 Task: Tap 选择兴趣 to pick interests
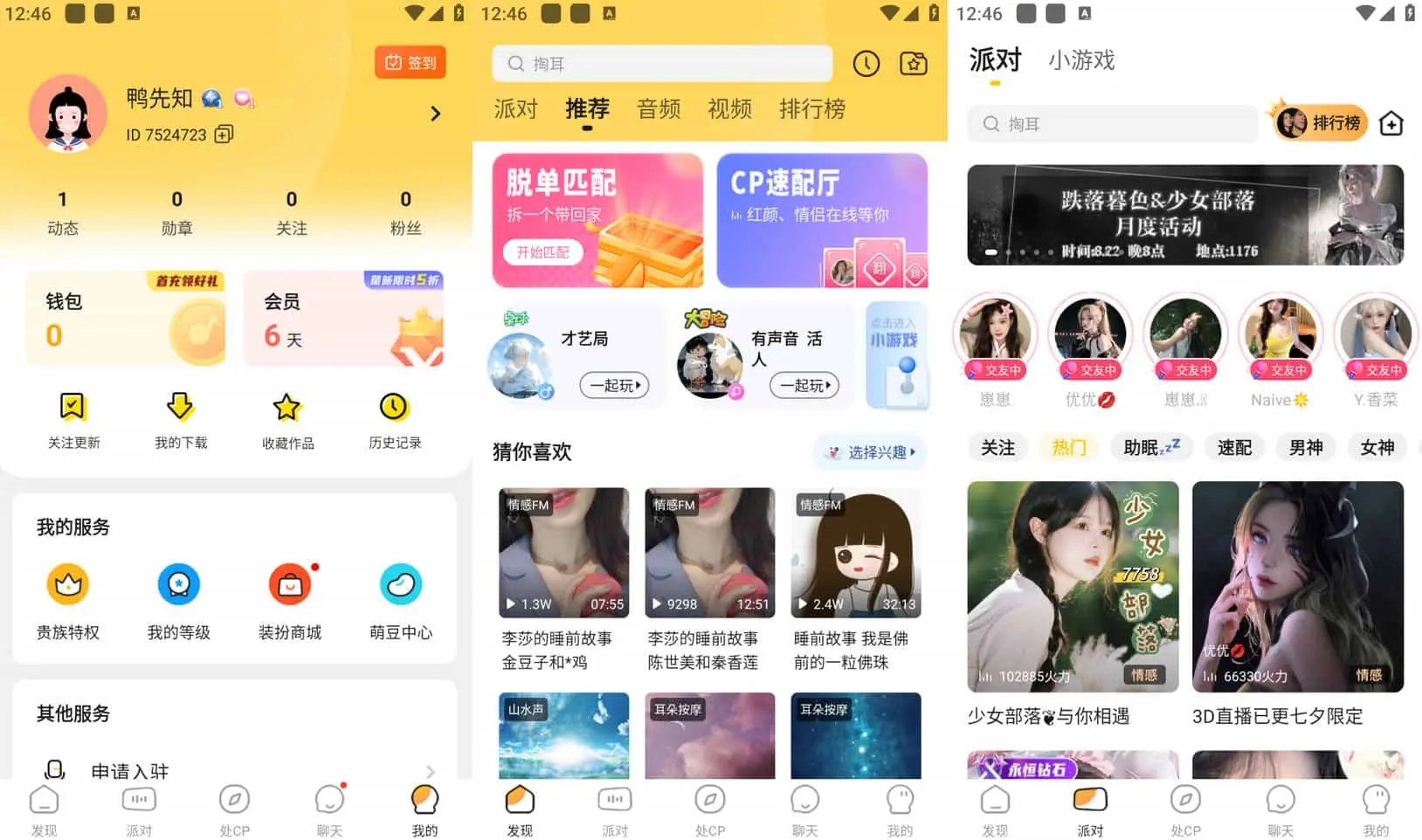(871, 452)
